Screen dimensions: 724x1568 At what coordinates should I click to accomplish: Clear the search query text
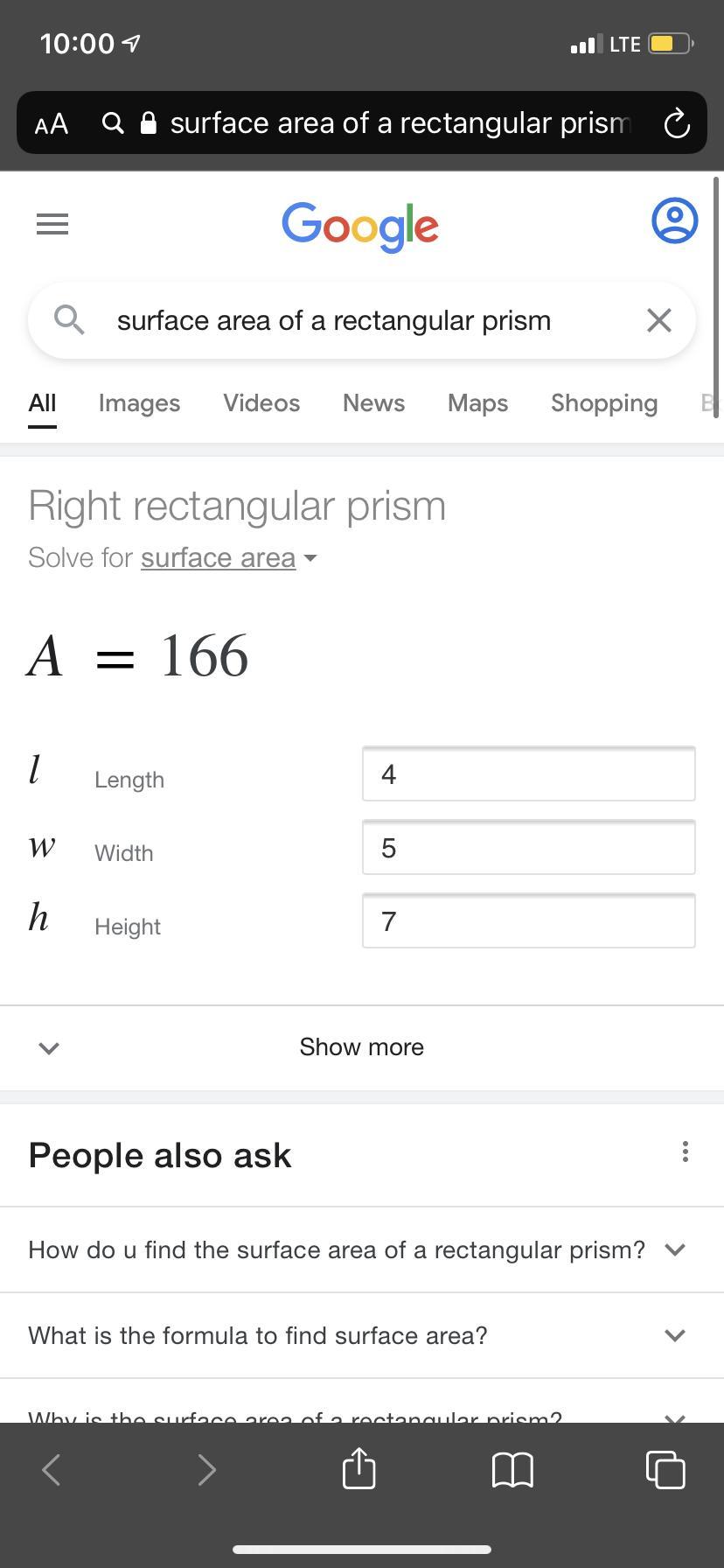[658, 320]
